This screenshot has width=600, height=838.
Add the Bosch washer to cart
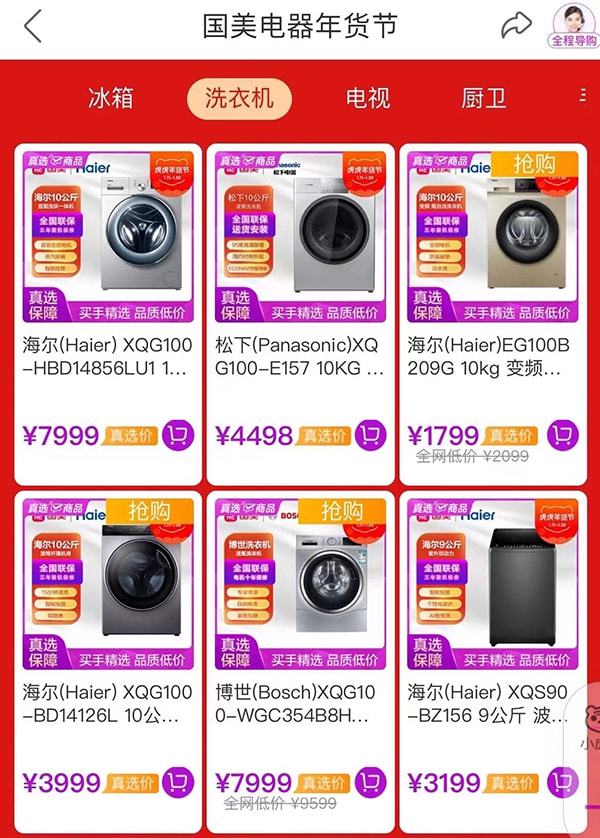(x=370, y=782)
